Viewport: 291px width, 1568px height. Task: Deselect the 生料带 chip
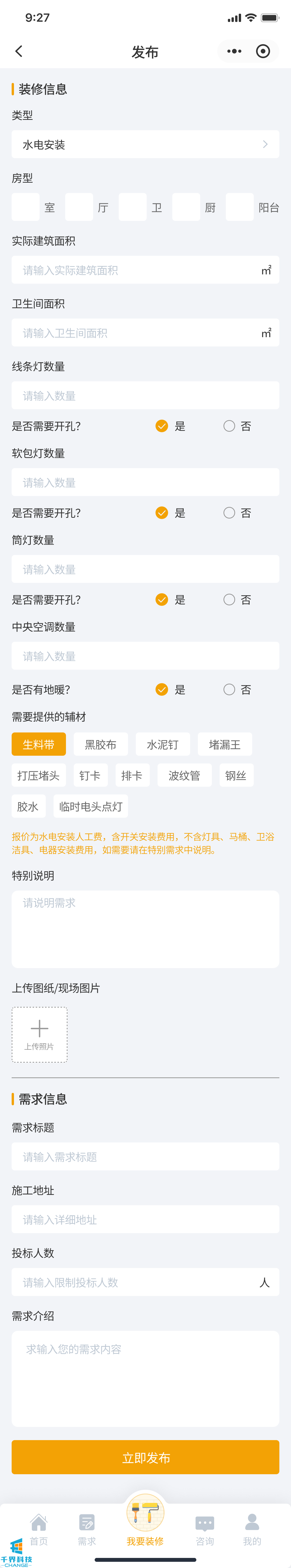pyautogui.click(x=38, y=744)
